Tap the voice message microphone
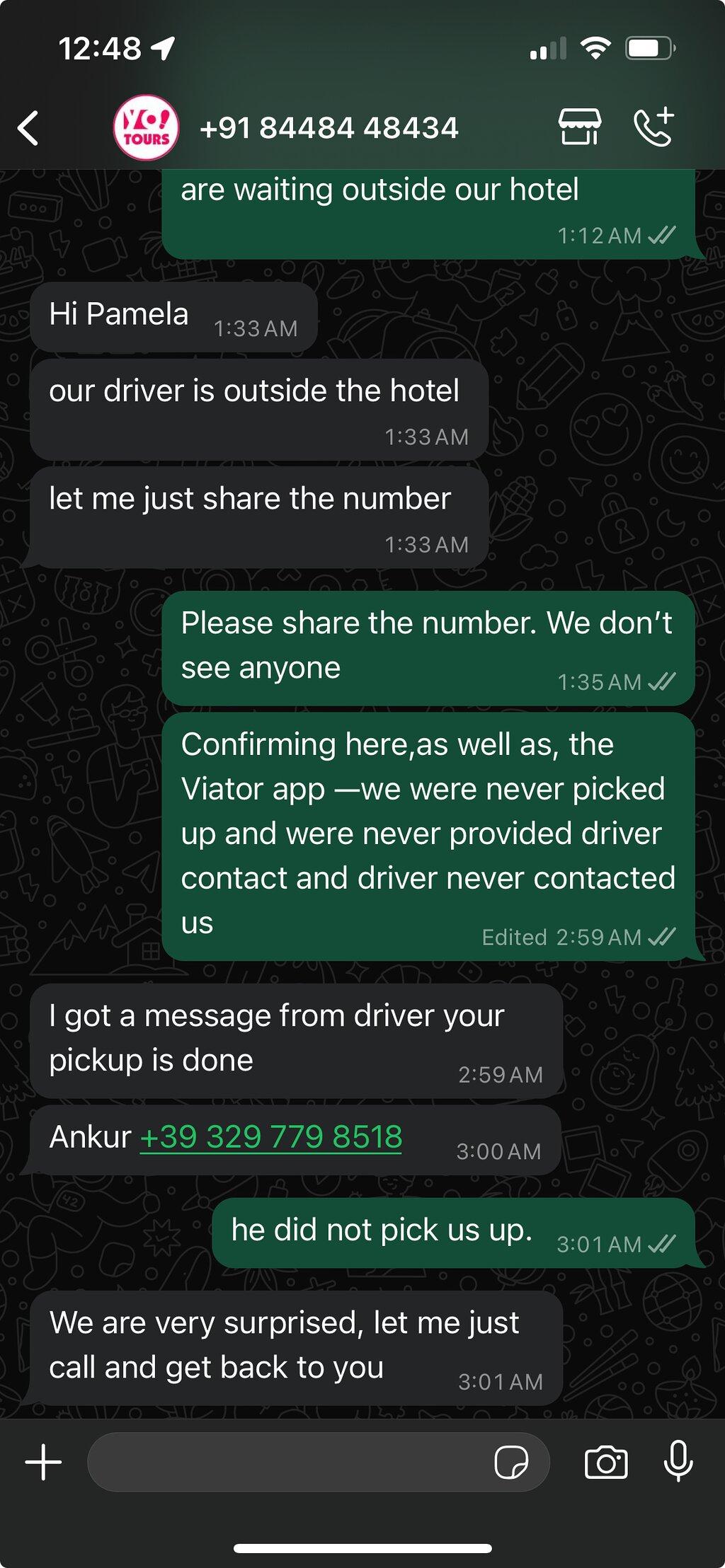The width and height of the screenshot is (725, 1568). pos(678,1460)
